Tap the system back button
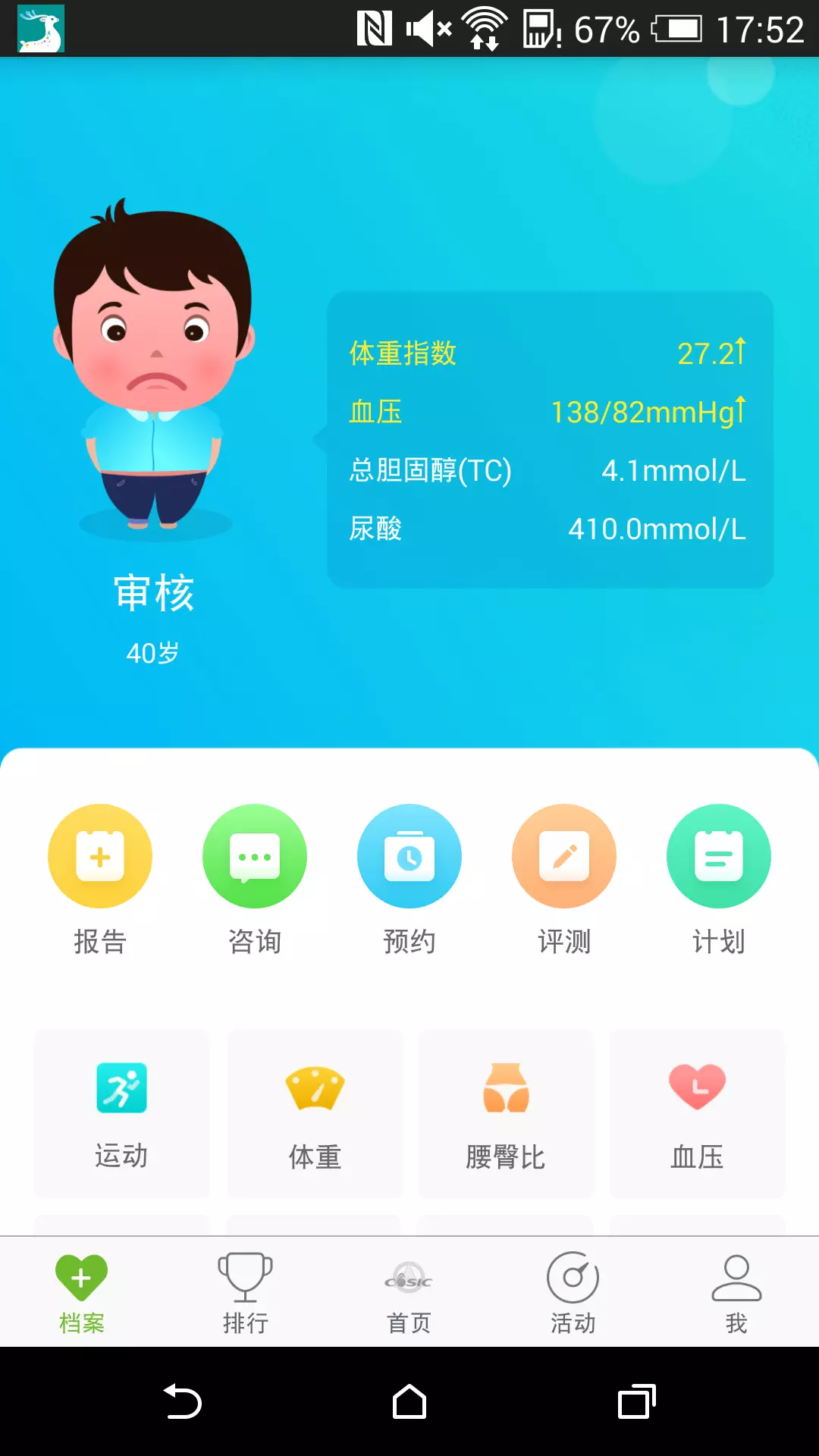 (182, 1401)
